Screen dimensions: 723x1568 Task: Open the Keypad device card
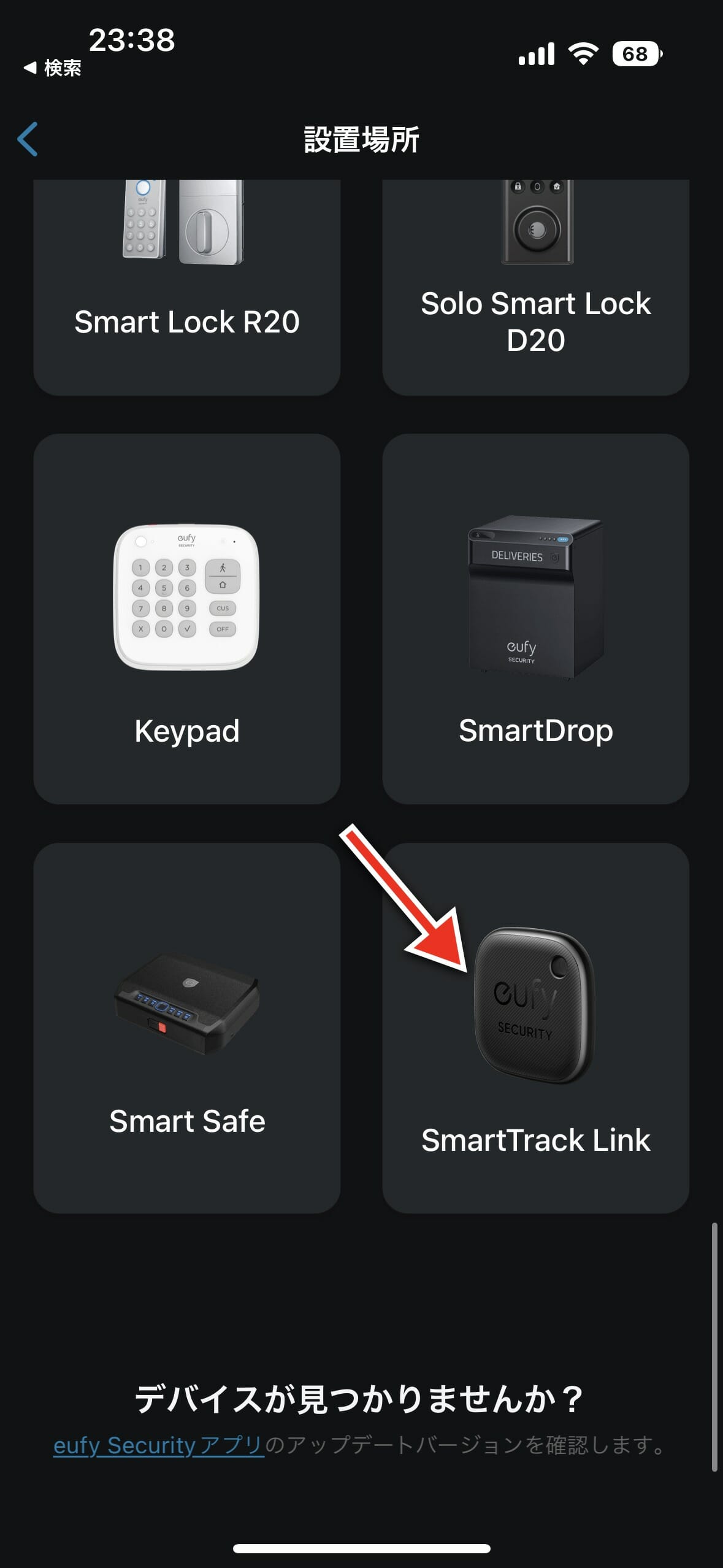pos(186,618)
